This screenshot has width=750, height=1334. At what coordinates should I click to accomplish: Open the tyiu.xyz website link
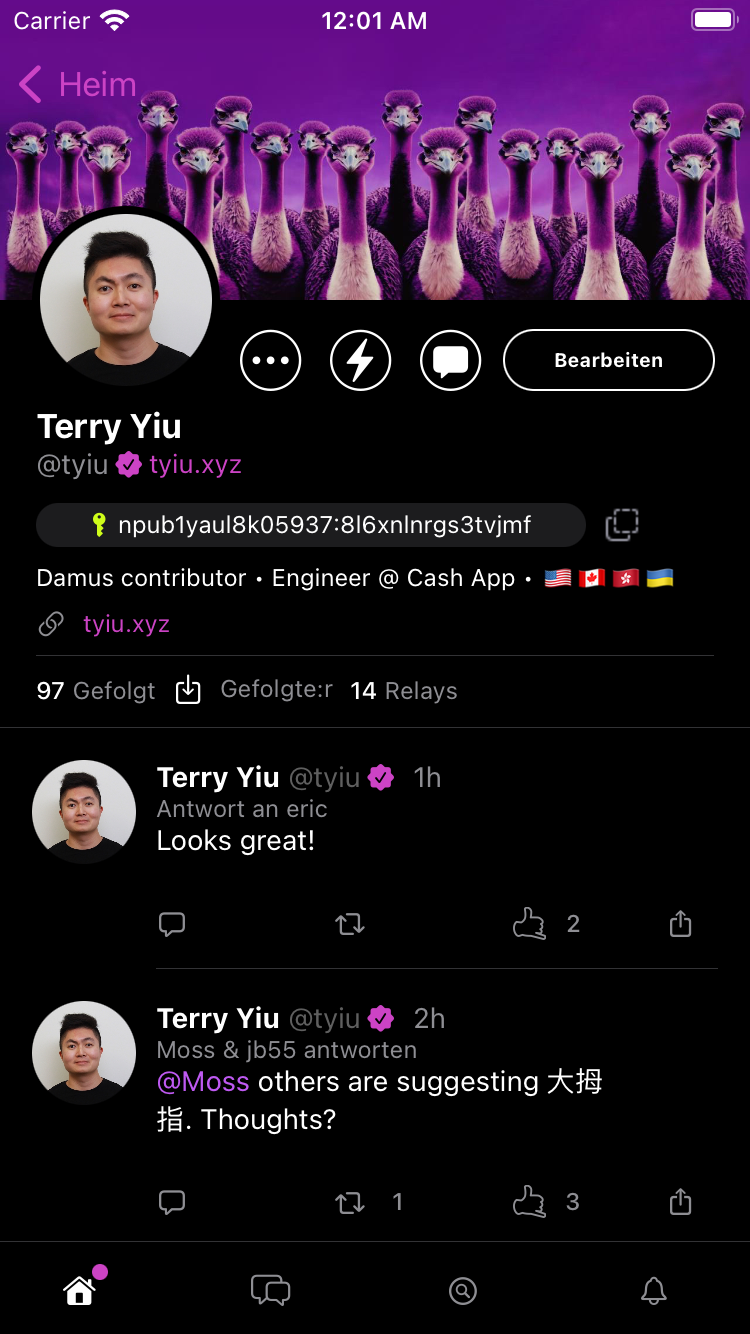click(128, 623)
